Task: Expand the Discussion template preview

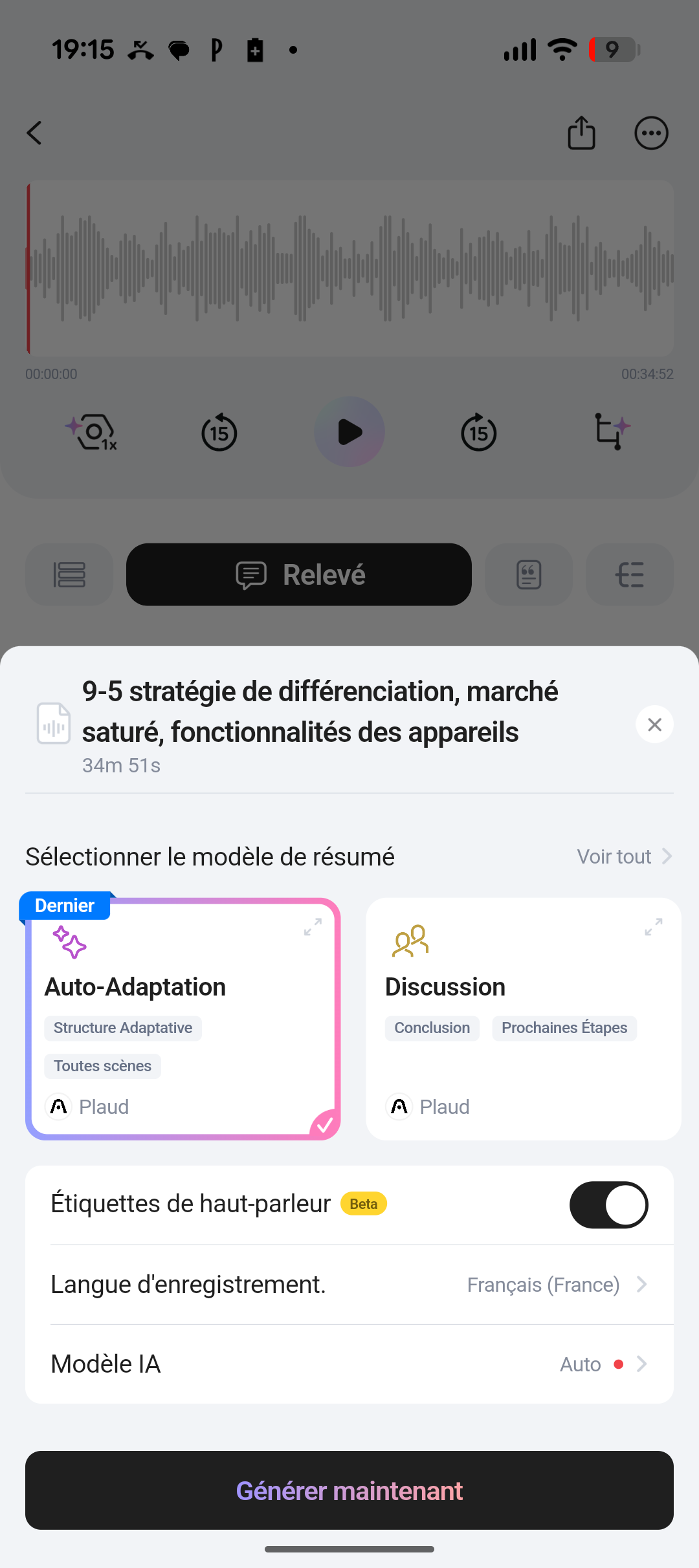Action: pyautogui.click(x=653, y=927)
